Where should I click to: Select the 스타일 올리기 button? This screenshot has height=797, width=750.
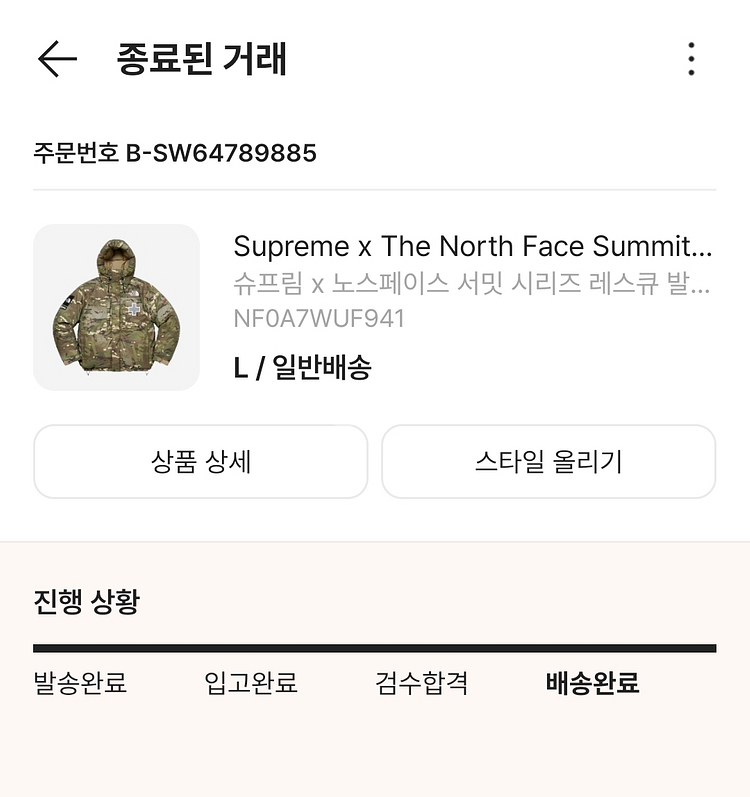548,461
